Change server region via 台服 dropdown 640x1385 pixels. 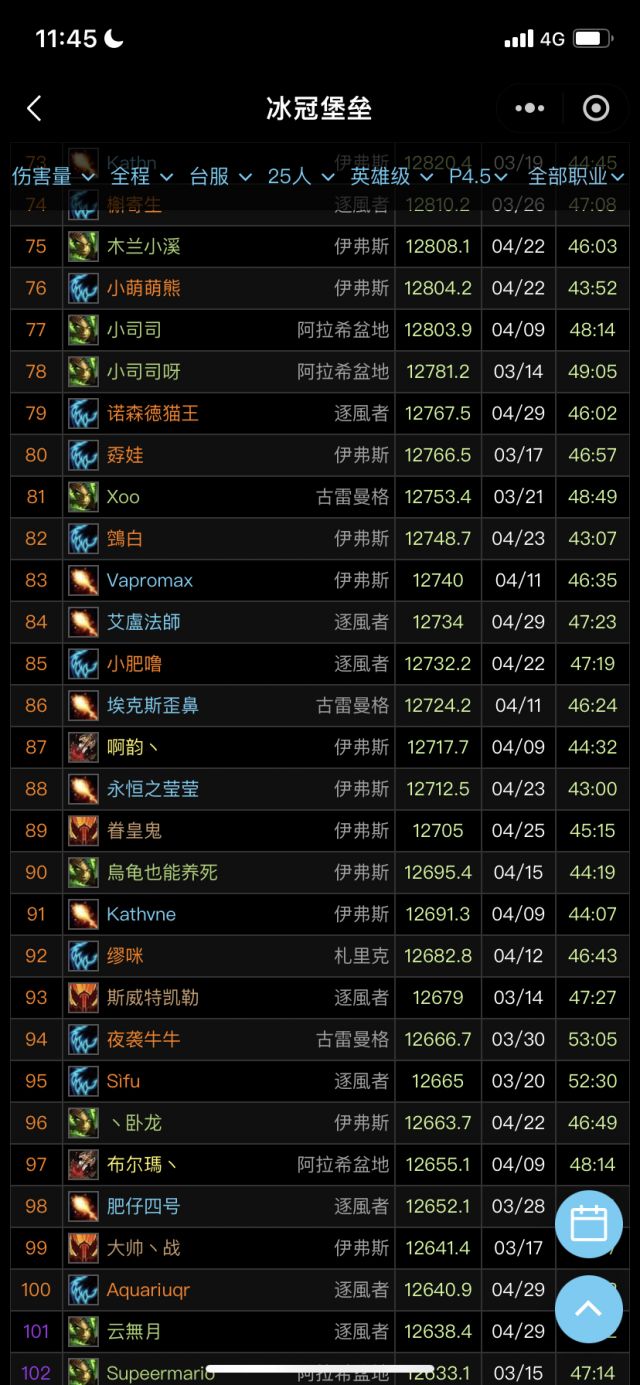click(x=220, y=176)
